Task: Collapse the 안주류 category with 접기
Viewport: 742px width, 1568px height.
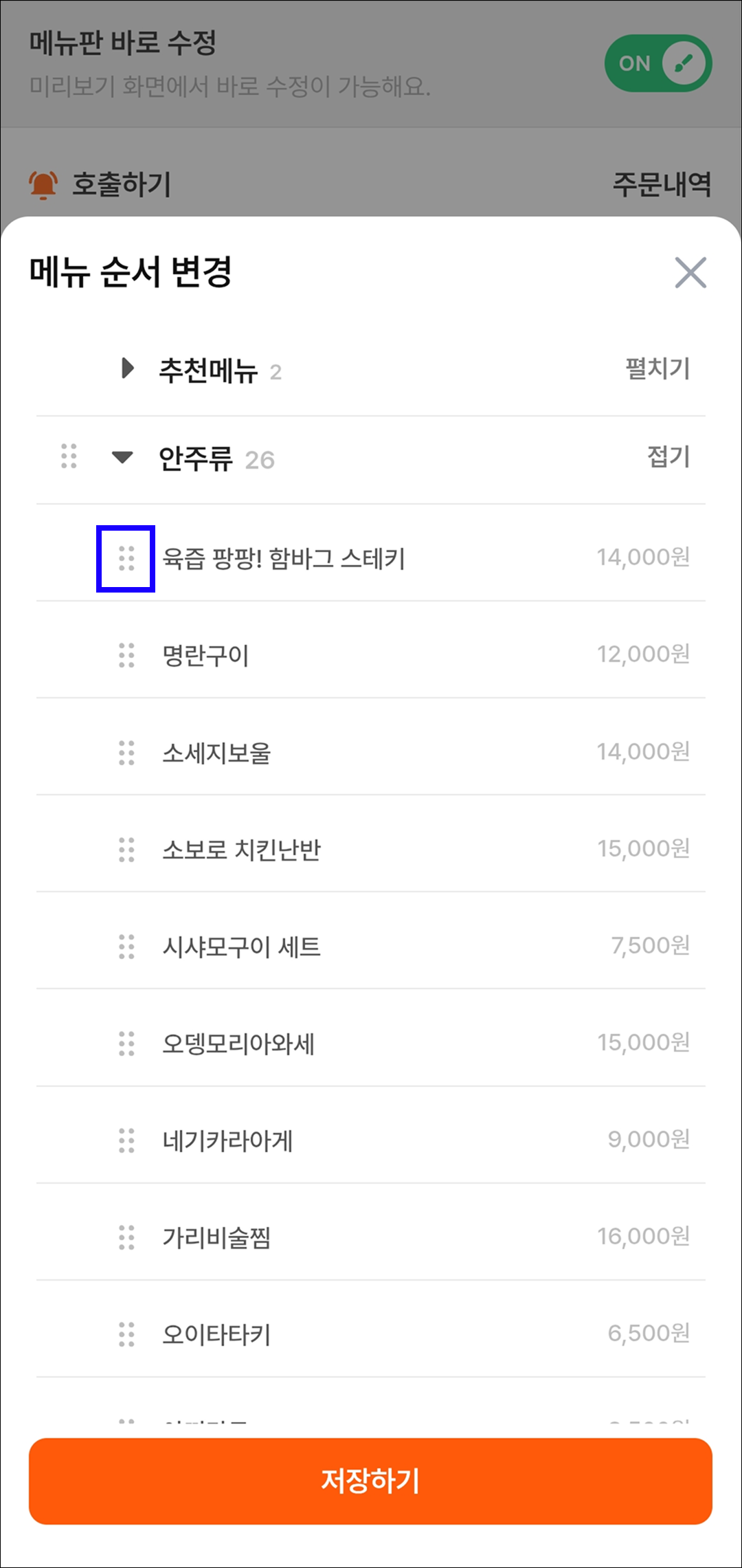Action: click(x=668, y=457)
